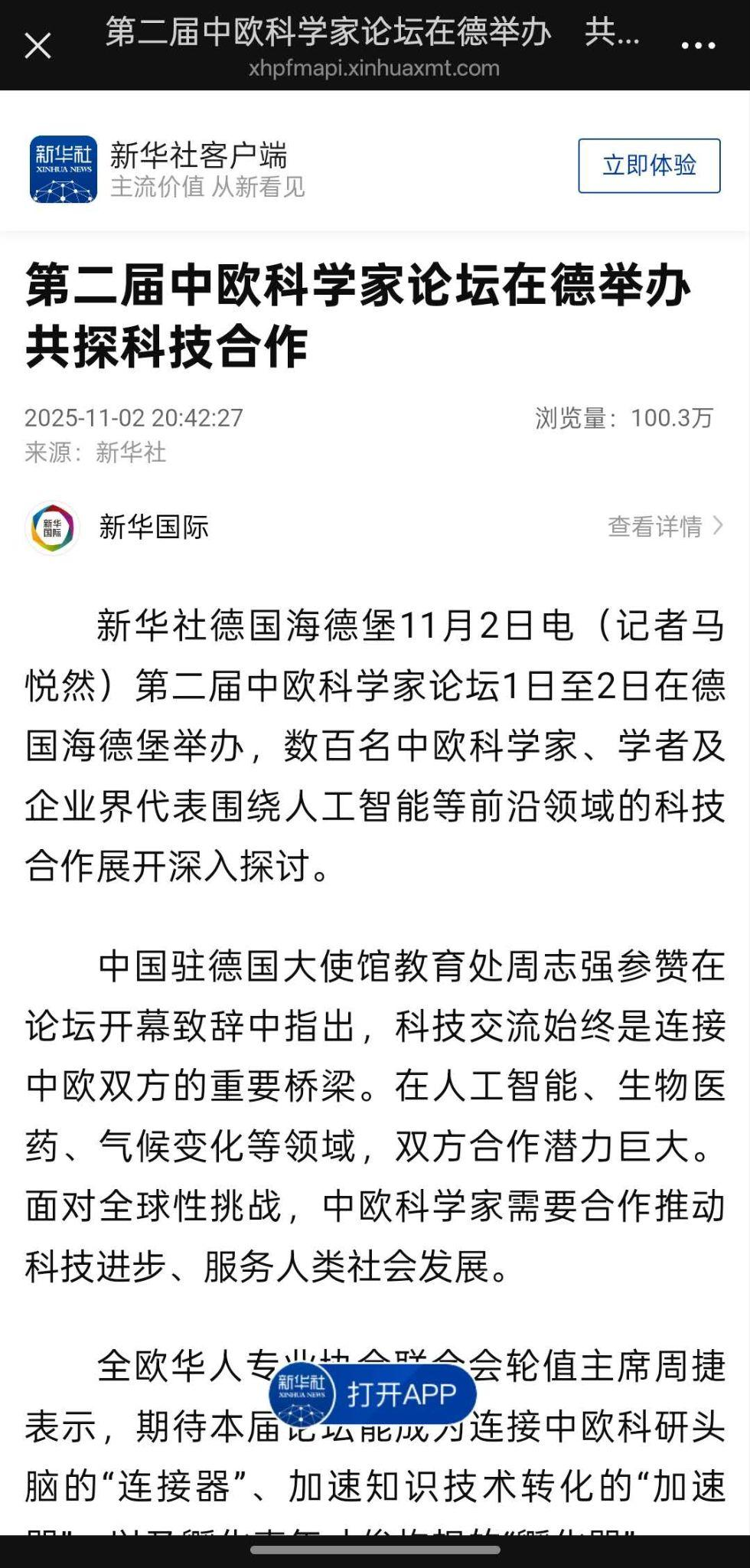View details via 查看详情
The height and width of the screenshot is (1568, 750).
664,527
